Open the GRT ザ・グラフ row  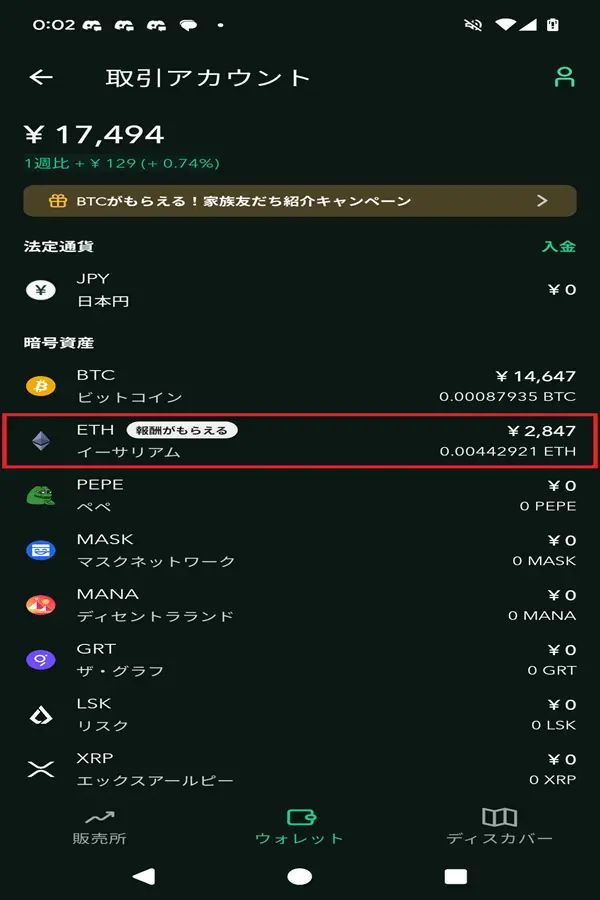pyautogui.click(x=300, y=660)
